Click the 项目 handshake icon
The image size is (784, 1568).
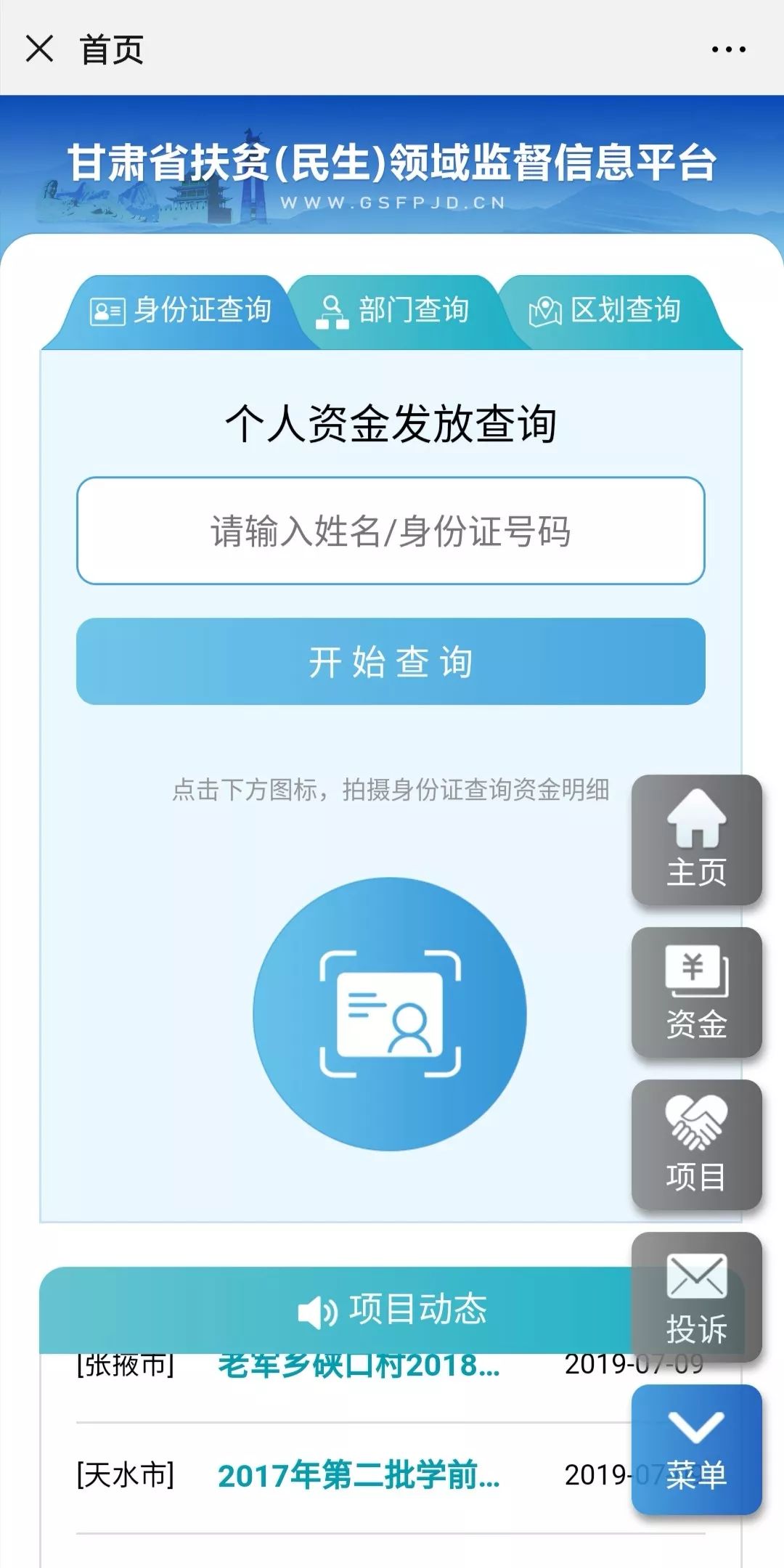[x=695, y=1122]
